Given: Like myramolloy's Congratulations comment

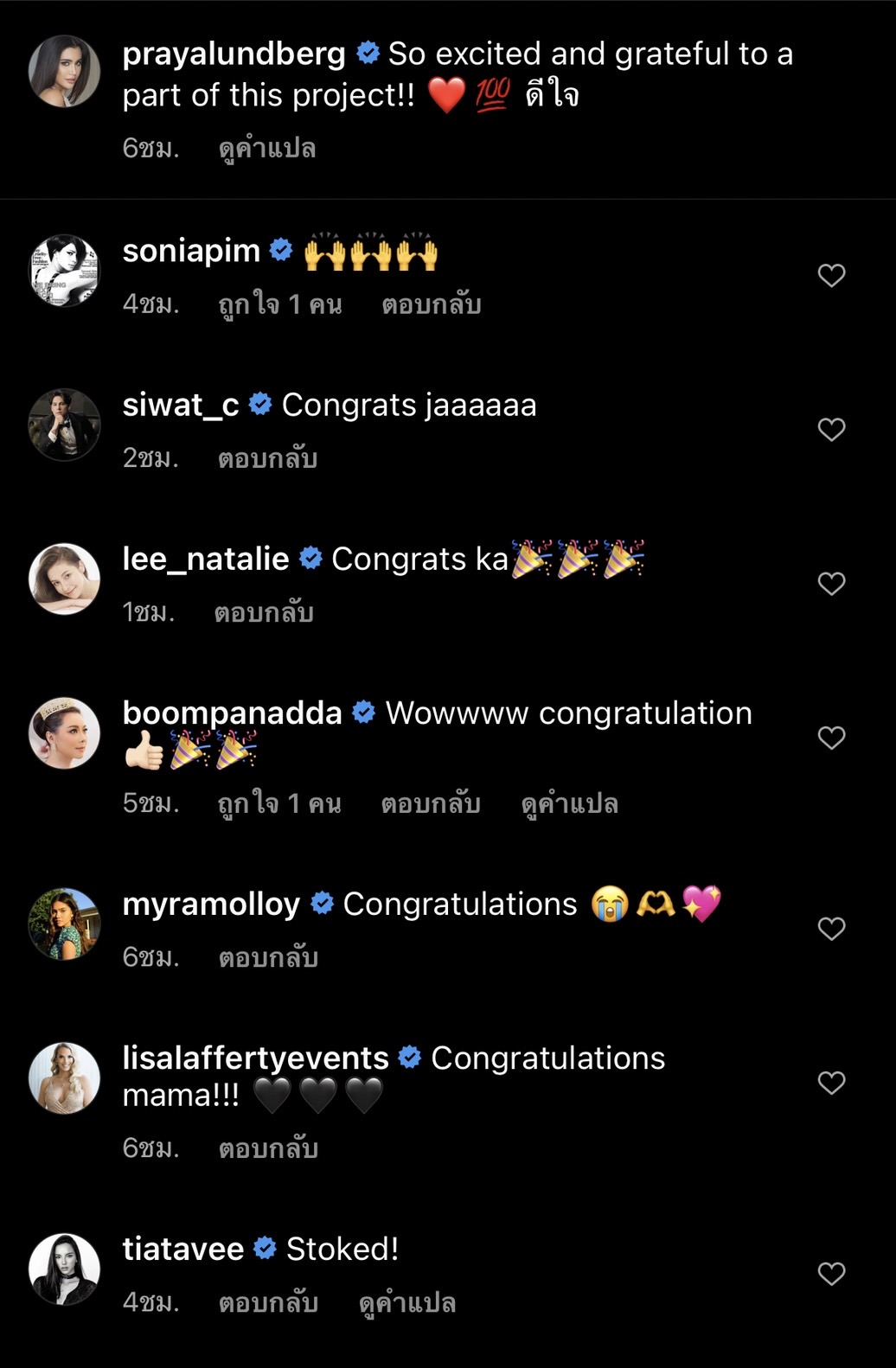Looking at the screenshot, I should pos(831,929).
